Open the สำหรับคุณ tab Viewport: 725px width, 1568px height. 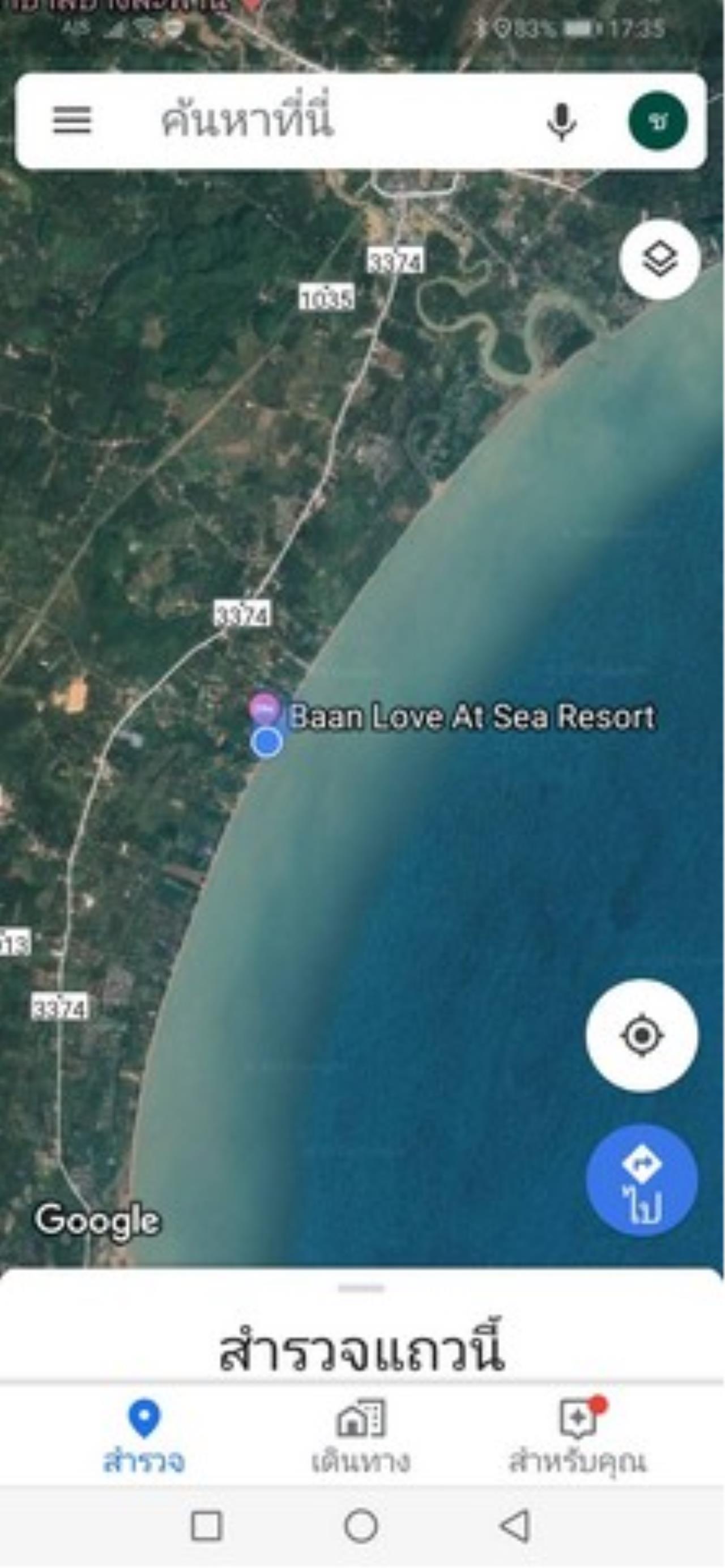click(578, 1438)
